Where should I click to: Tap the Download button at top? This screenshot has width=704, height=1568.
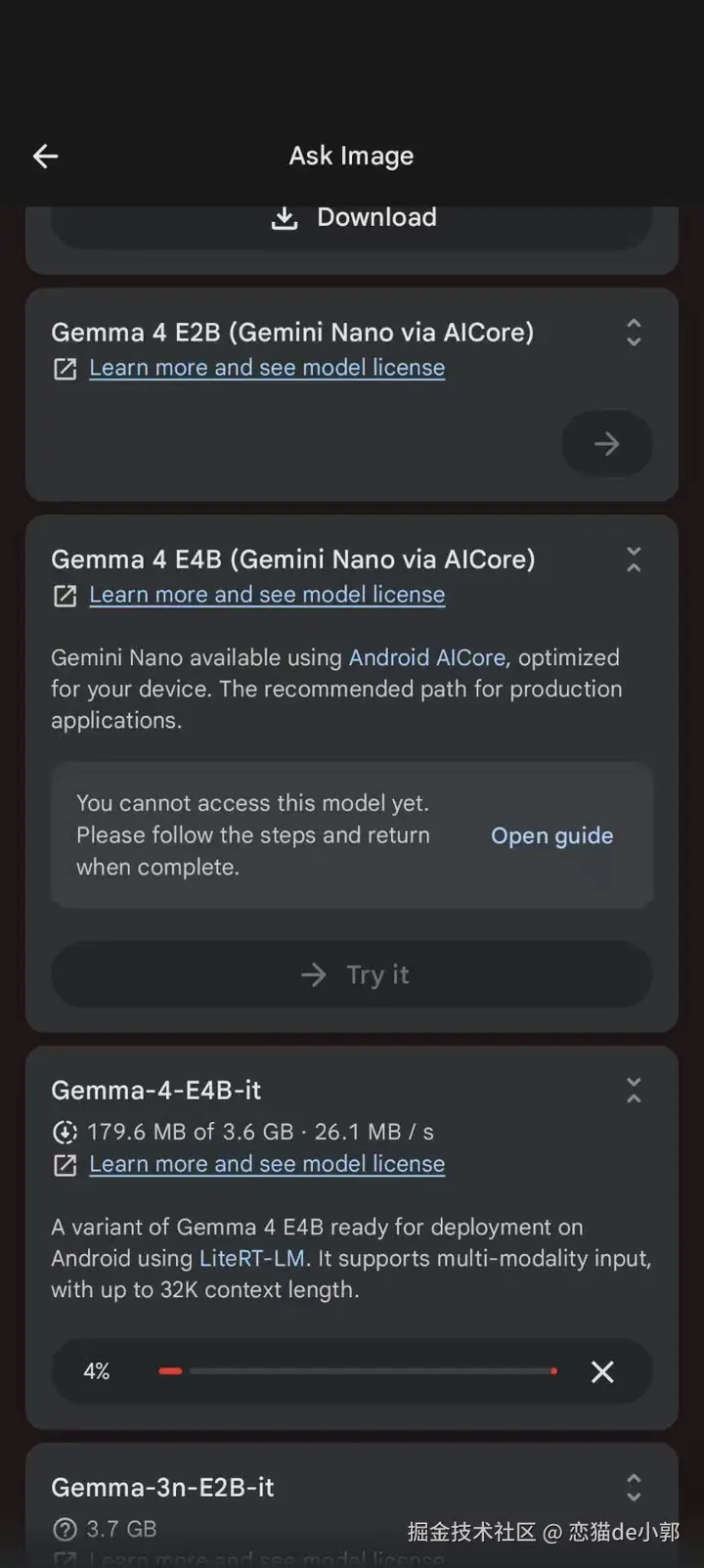pos(352,218)
